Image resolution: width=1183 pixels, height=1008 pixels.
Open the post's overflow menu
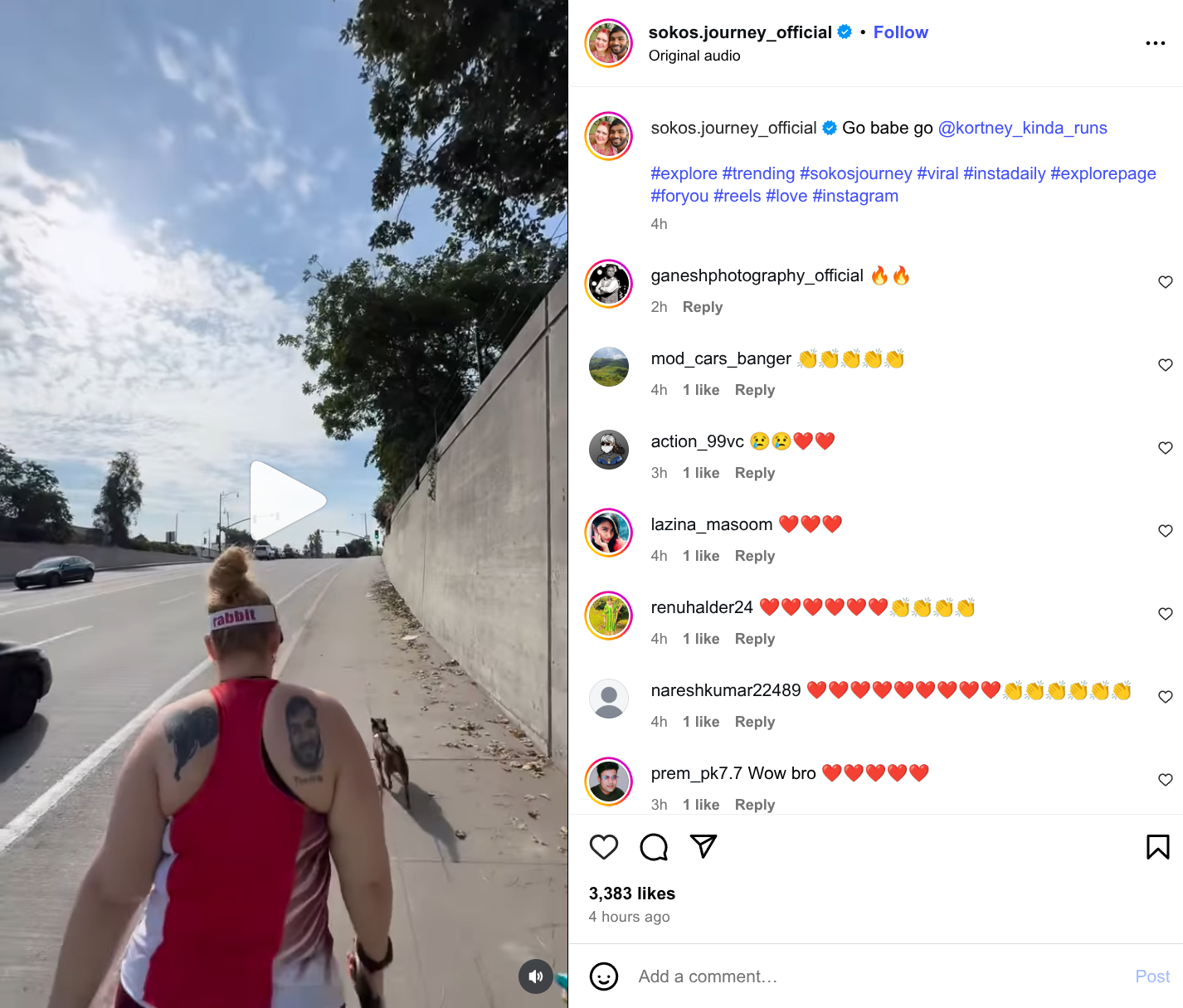[x=1155, y=43]
